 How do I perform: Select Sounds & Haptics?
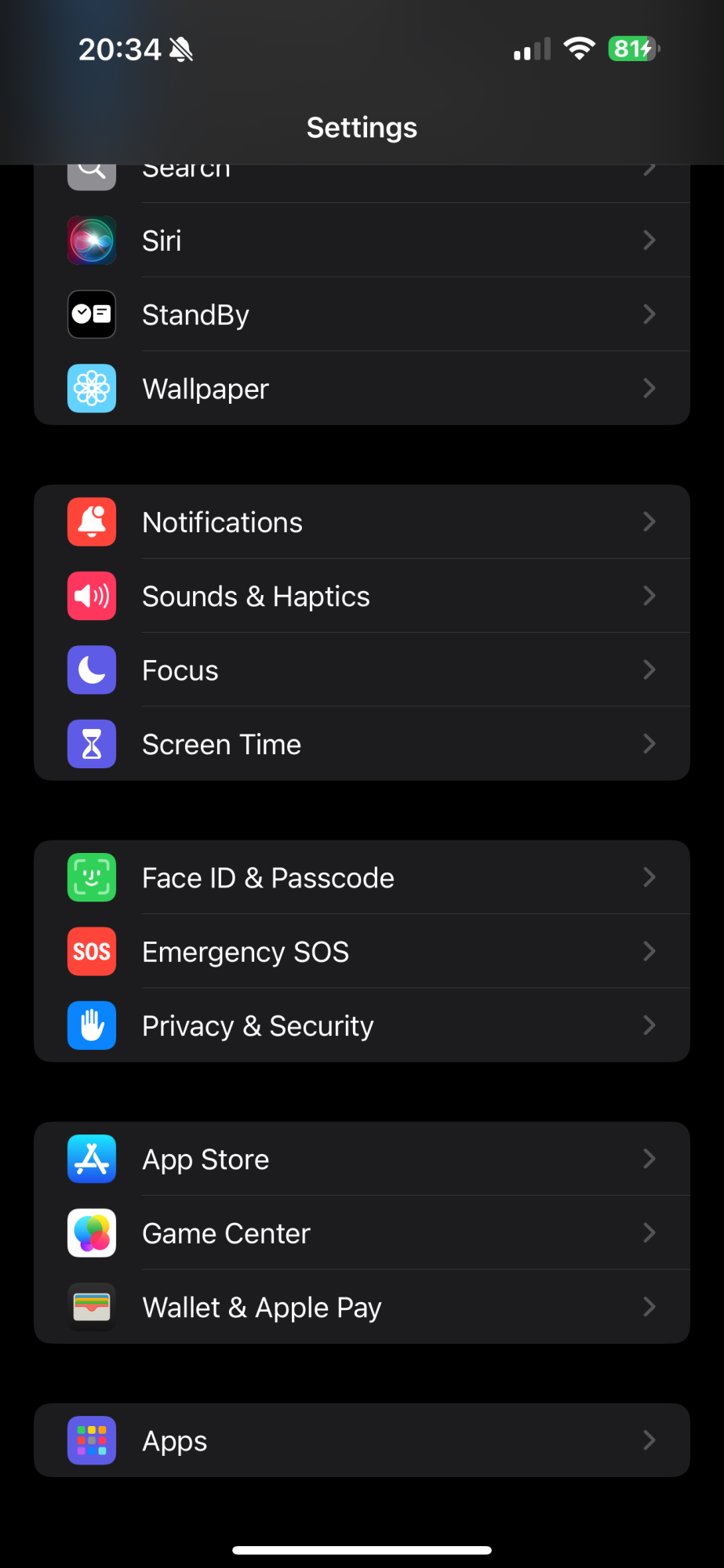click(361, 596)
